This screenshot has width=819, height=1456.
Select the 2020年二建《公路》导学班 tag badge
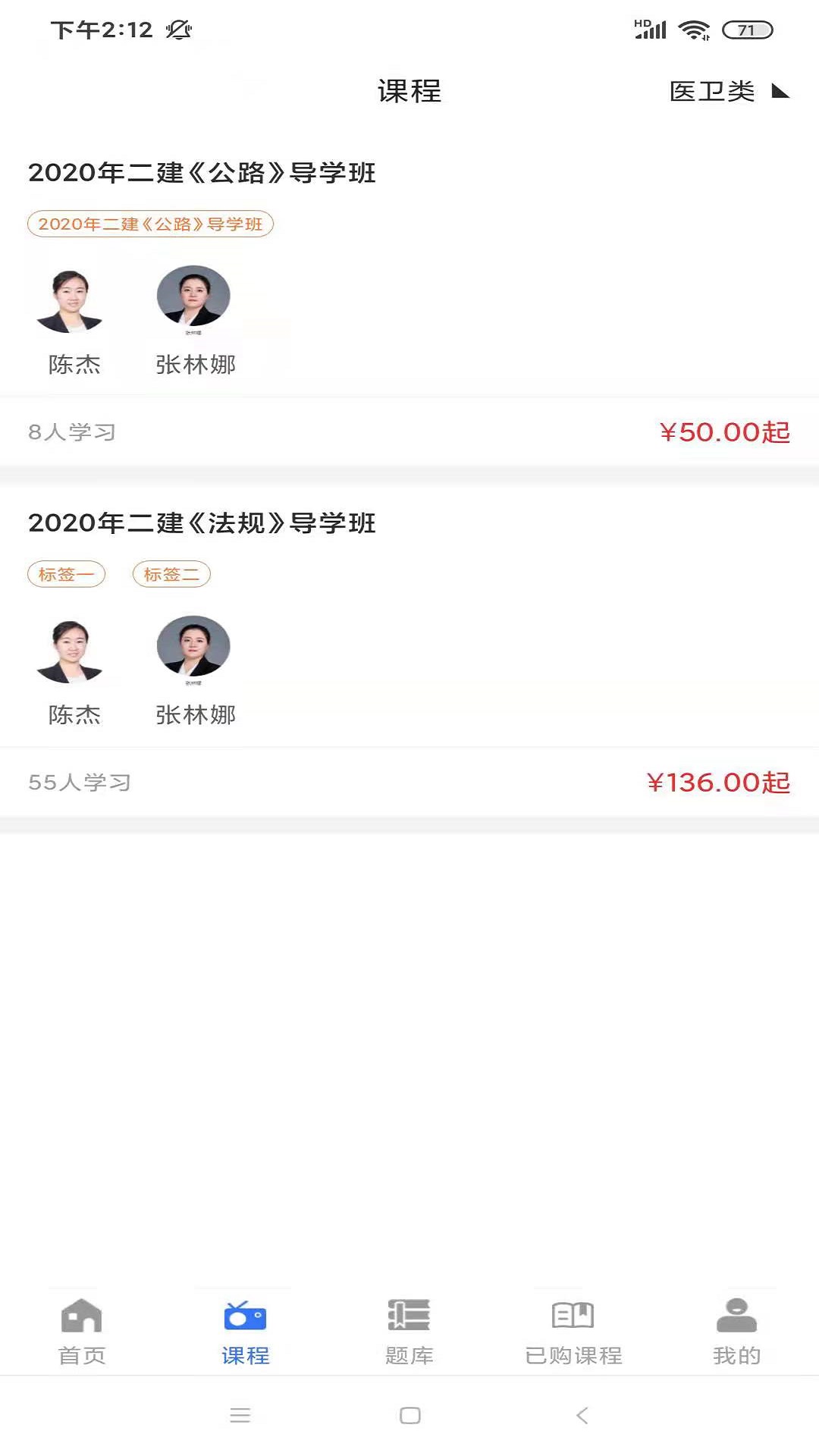click(150, 224)
